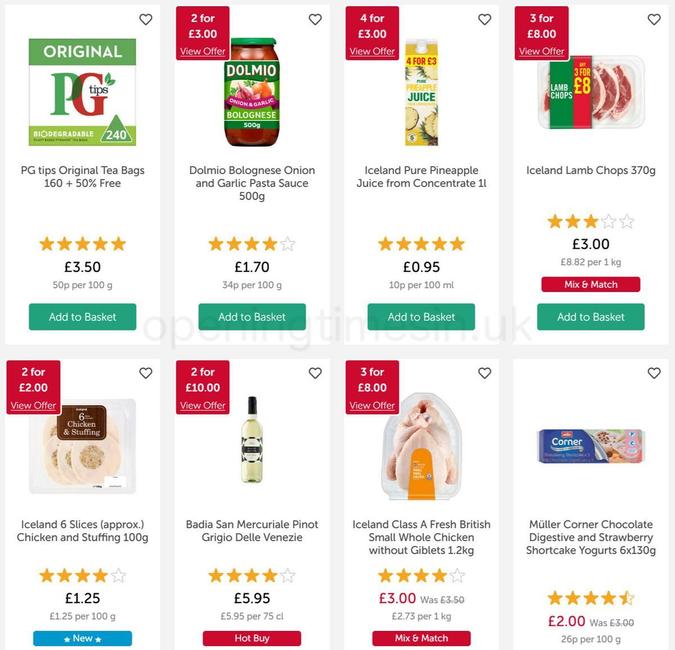View the 3 for £8.00 Lamb Chops offer
The height and width of the screenshot is (650, 675).
click(x=542, y=51)
